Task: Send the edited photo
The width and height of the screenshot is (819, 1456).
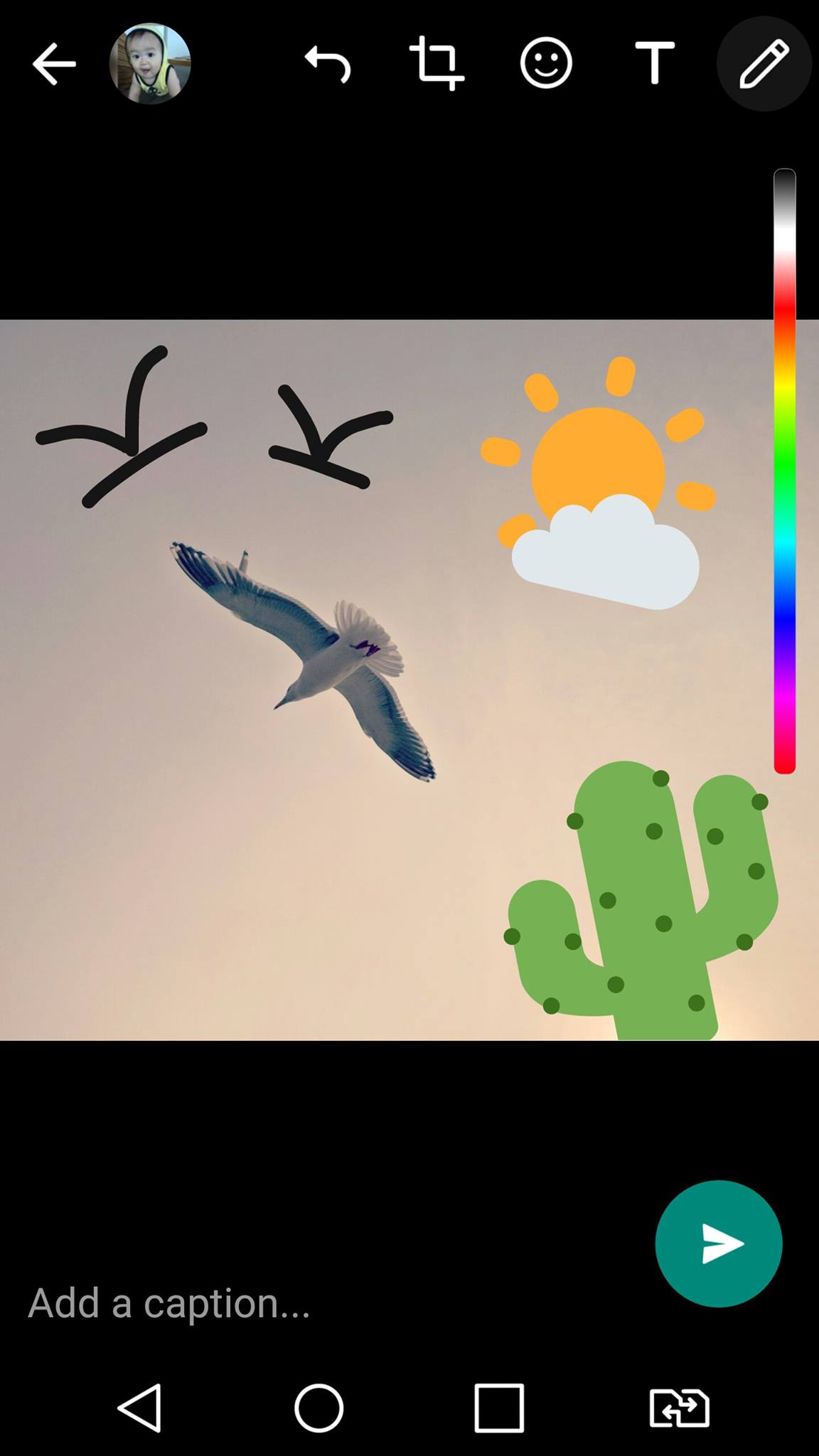Action: [719, 1244]
